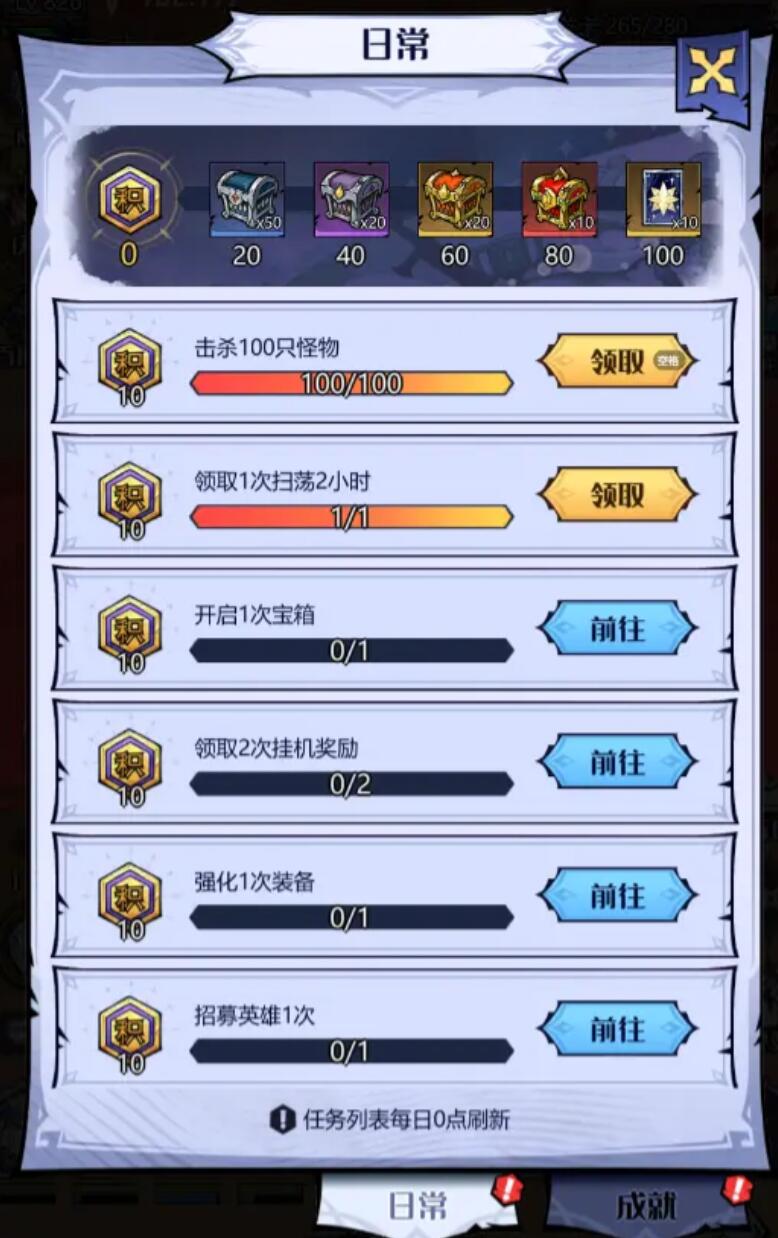Claim reward for 领取1次扫荡2小时
Viewport: 778px width, 1238px height.
tap(617, 495)
